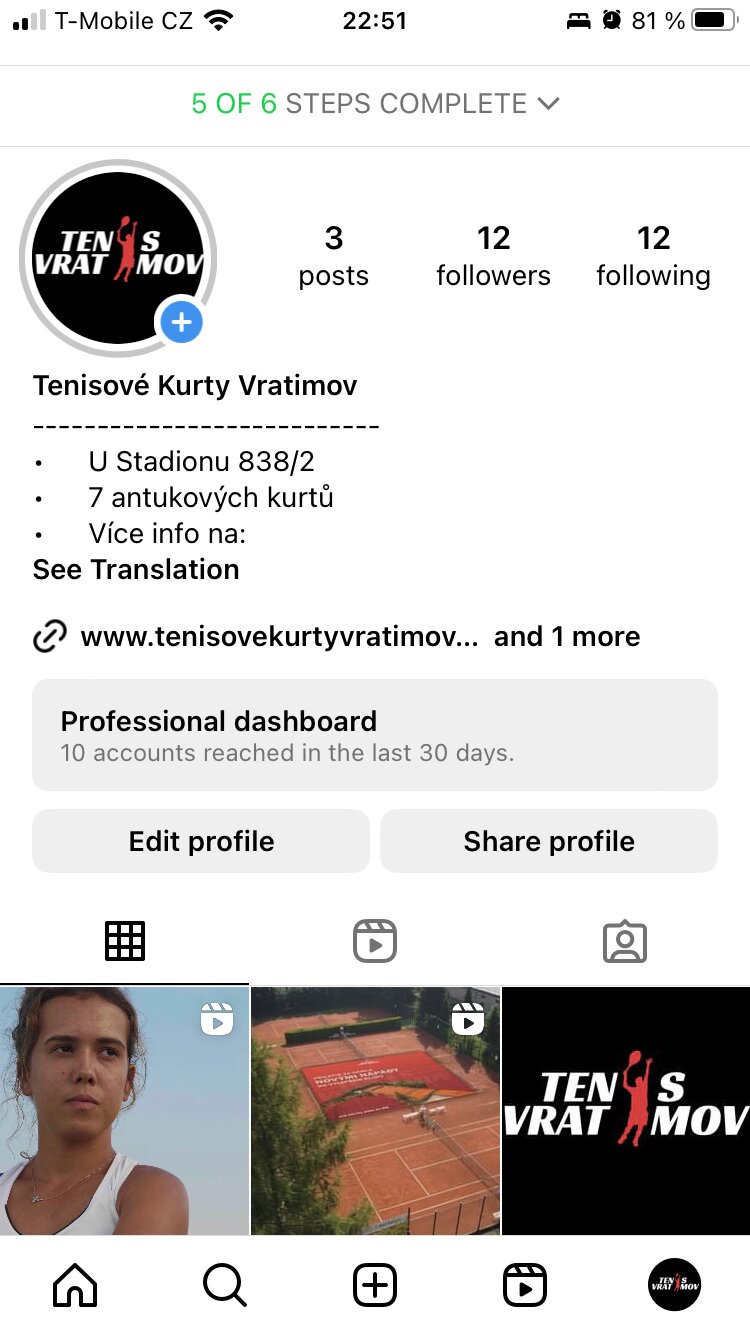Expand the 5 of 6 steps complete banner
Viewport: 750px width, 1334px height.
[375, 104]
